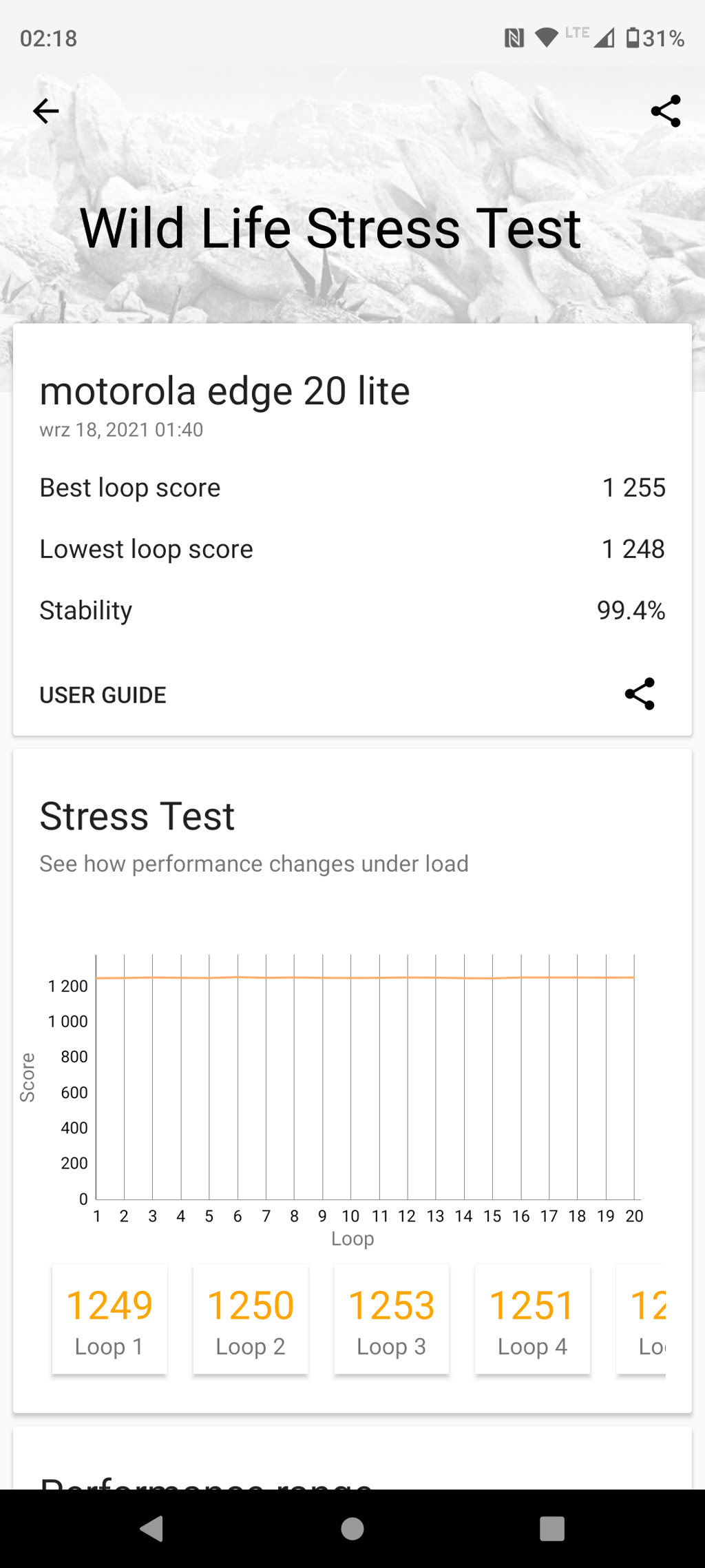Select the Loop 4 score card
The image size is (705, 1568).
coord(532,1319)
